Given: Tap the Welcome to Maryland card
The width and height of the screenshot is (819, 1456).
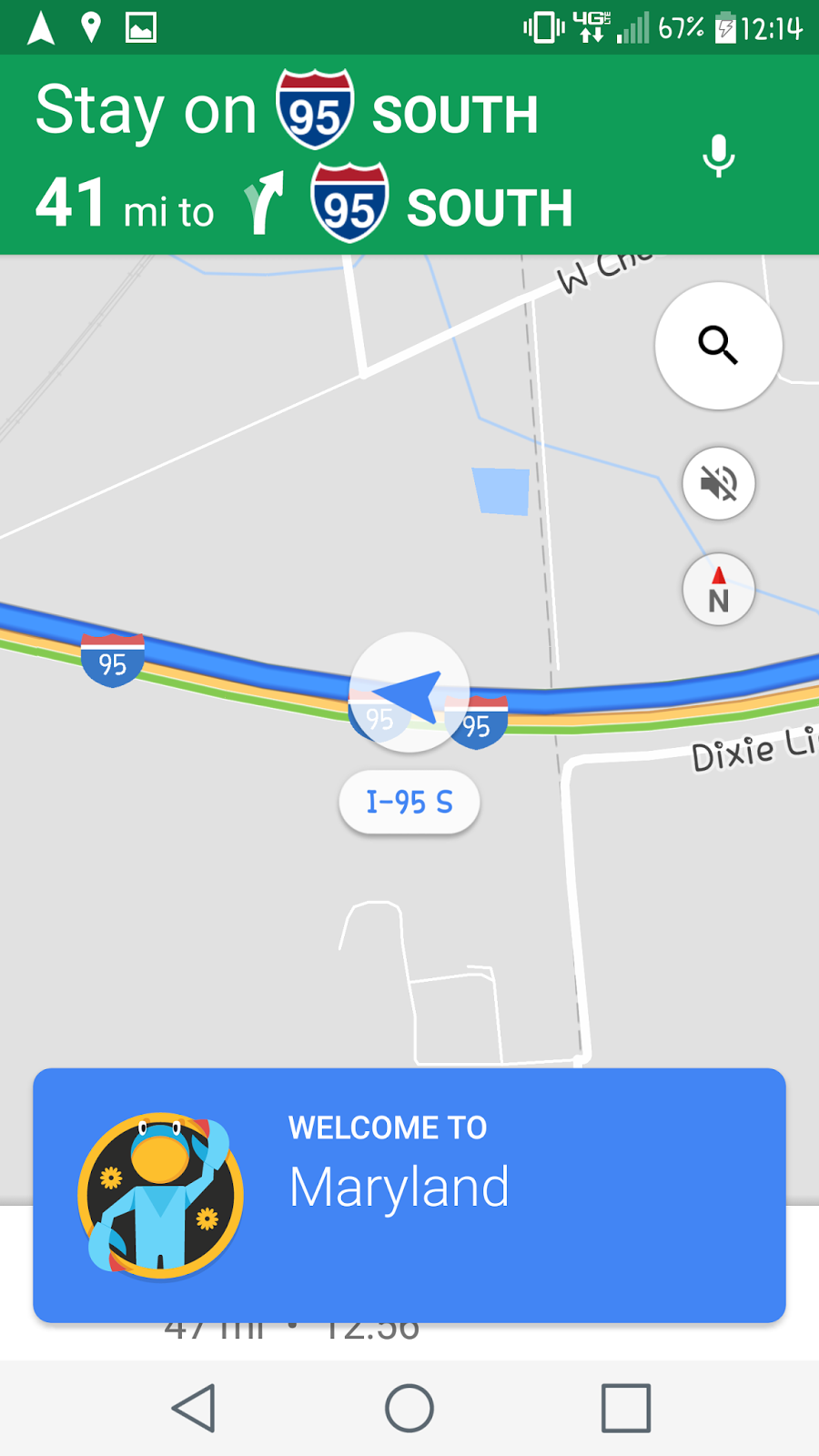Looking at the screenshot, I should 409,1194.
